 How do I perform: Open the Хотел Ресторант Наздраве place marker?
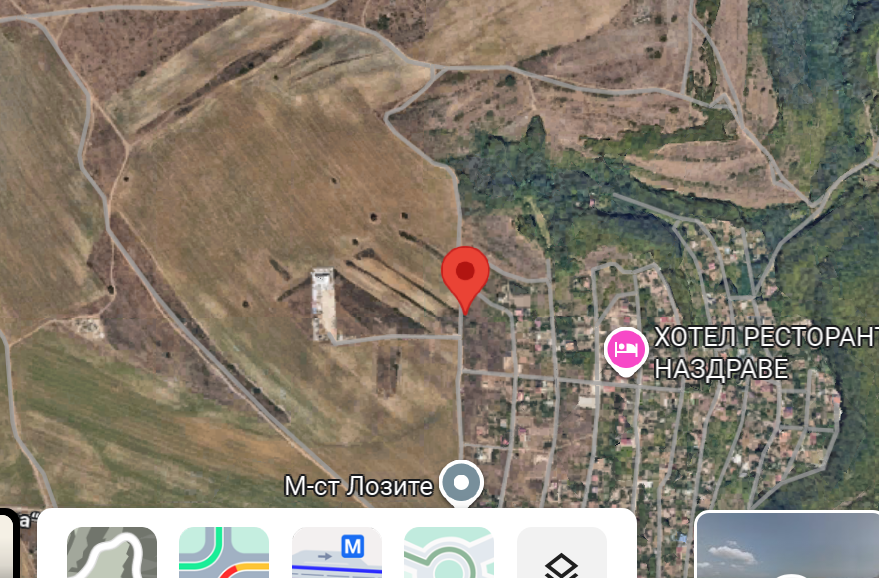click(x=626, y=350)
